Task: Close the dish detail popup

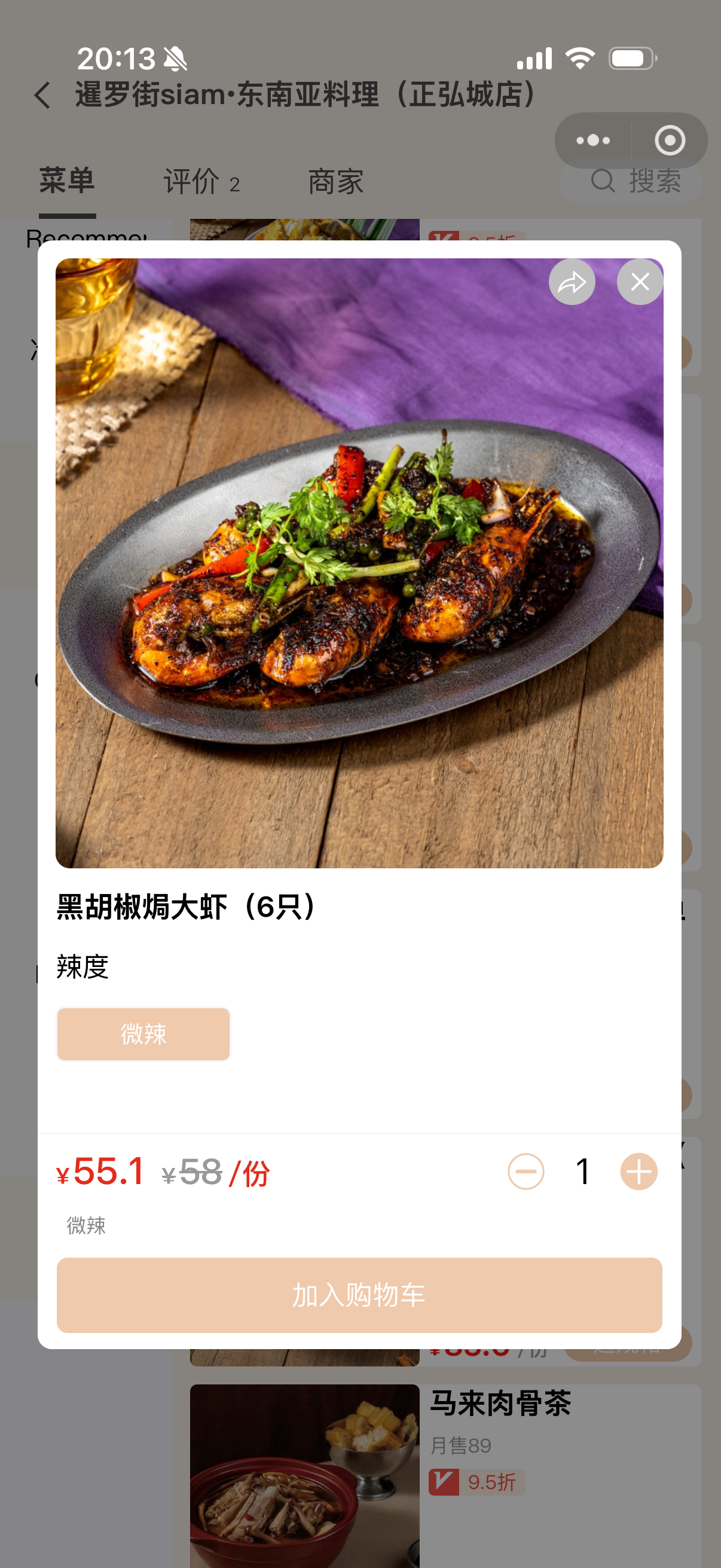Action: coord(640,282)
